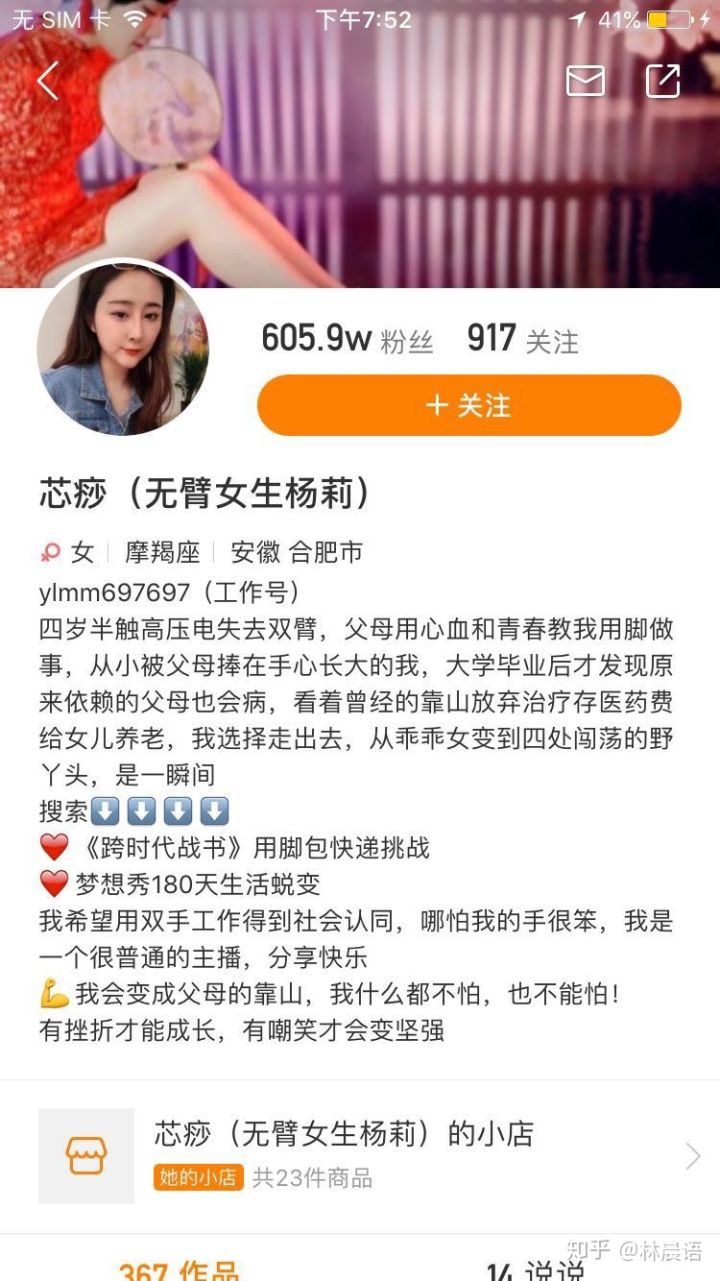Navigate back using the left arrow icon
The width and height of the screenshot is (720, 1281).
coord(46,80)
